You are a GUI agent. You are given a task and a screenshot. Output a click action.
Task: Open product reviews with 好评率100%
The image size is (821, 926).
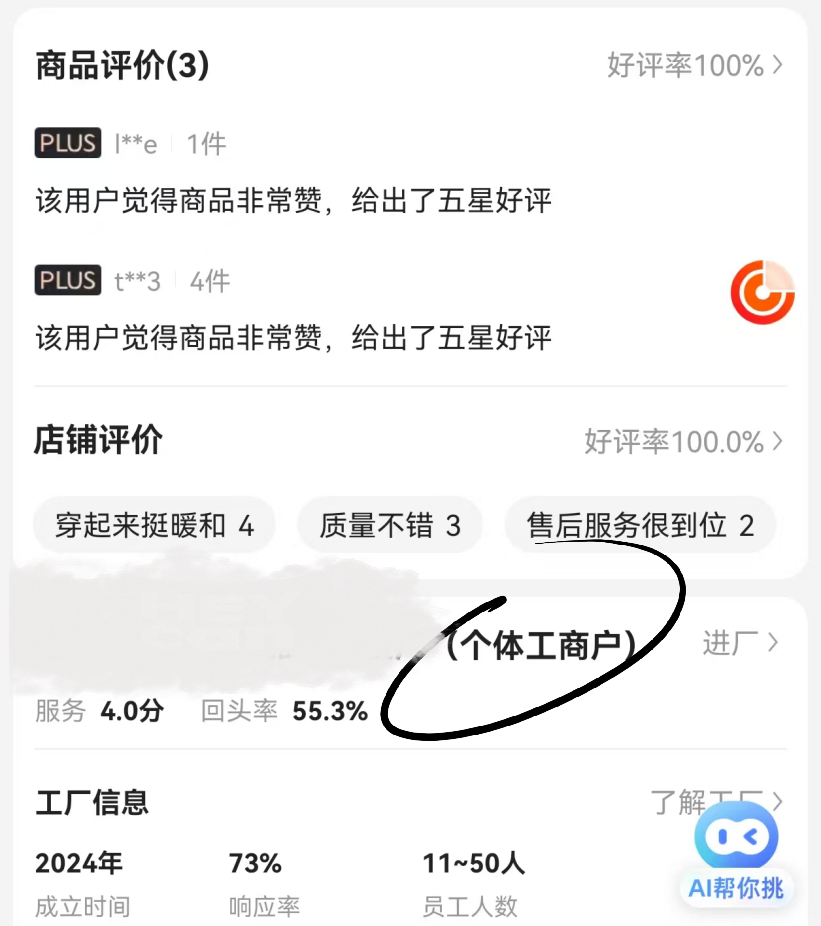click(x=694, y=66)
